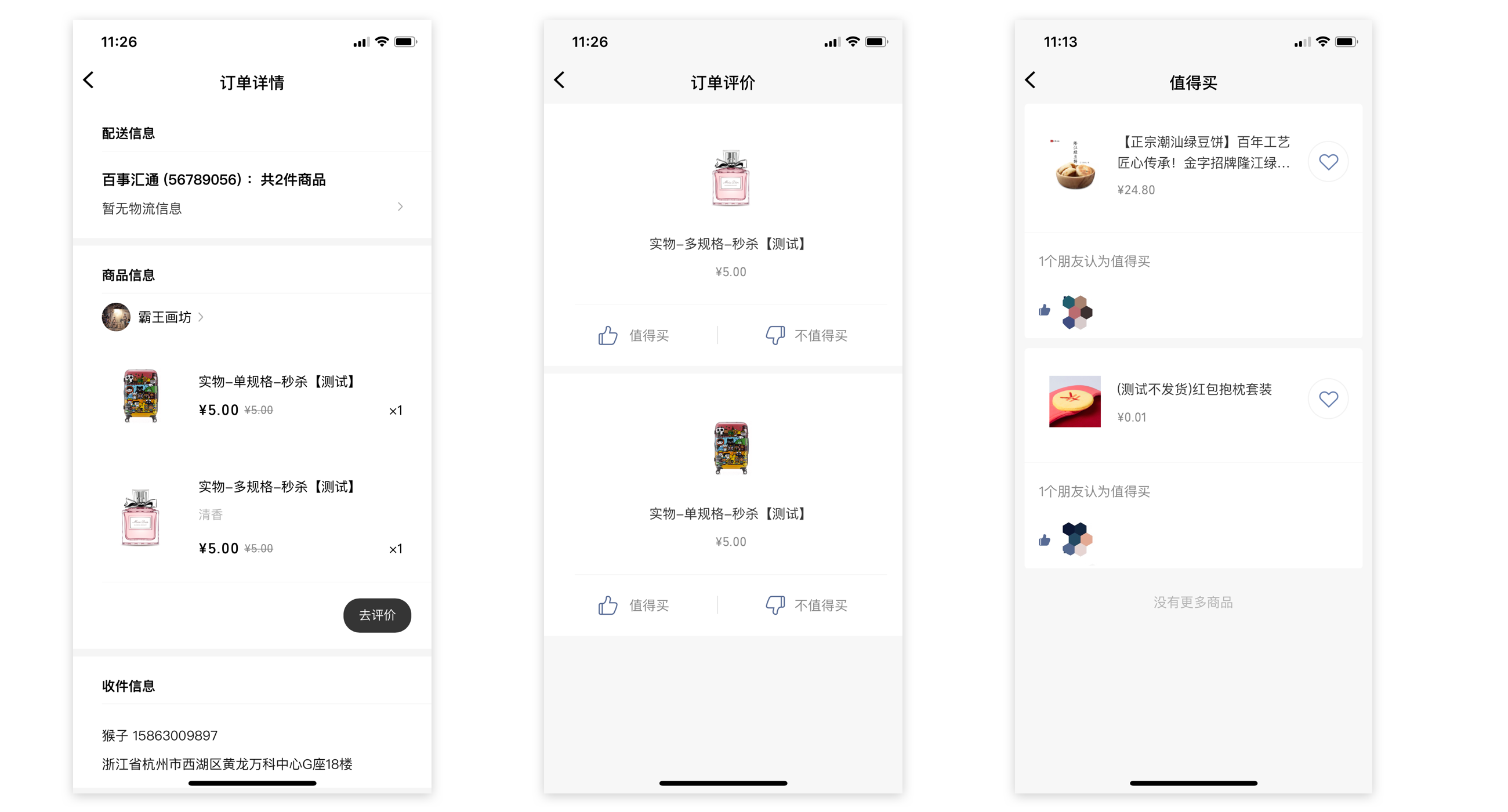
Task: Open logistics info row 暂无物流信息
Action: point(252,208)
